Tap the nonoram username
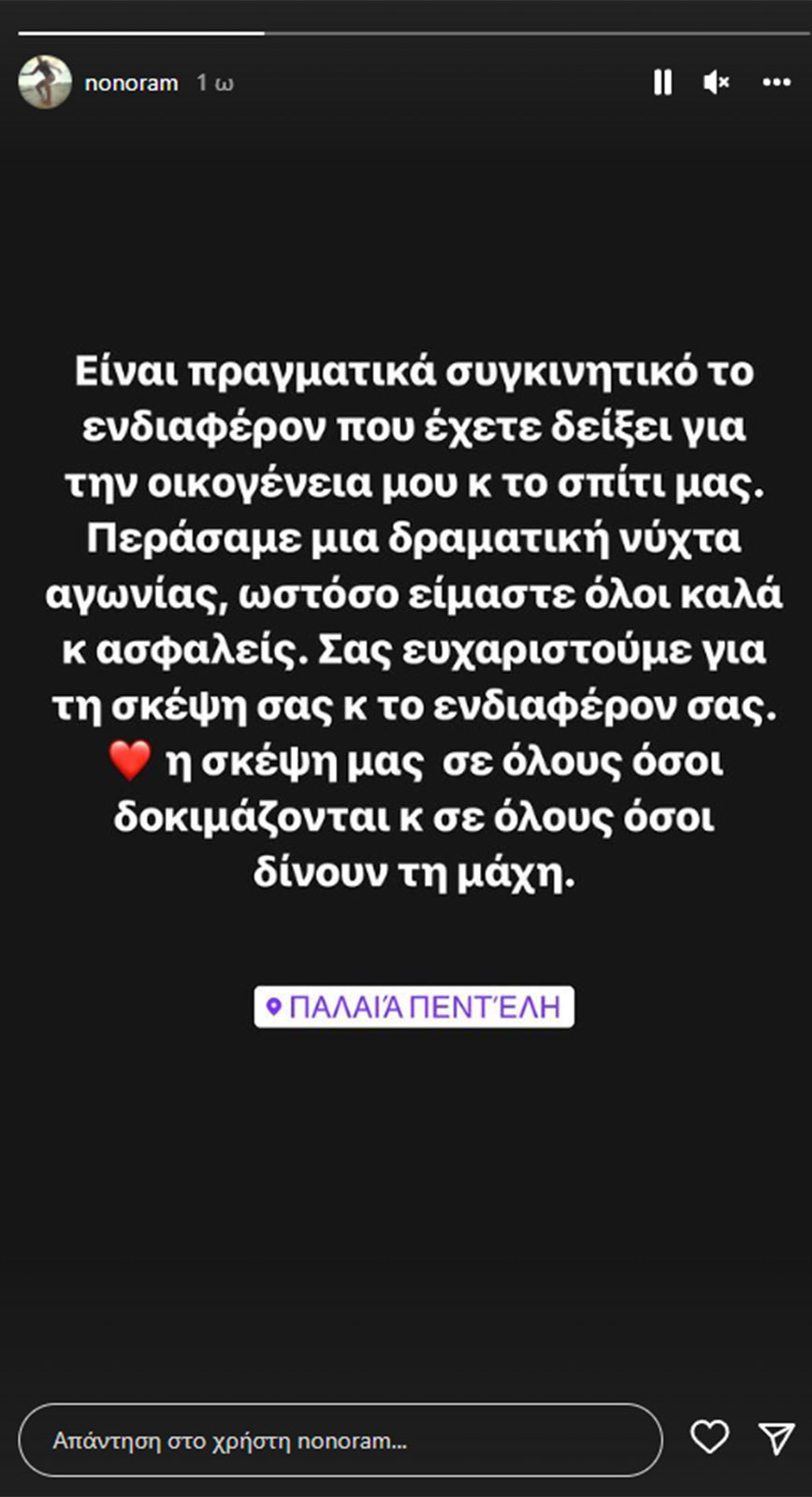Viewport: 812px width, 1497px height. pos(131,83)
